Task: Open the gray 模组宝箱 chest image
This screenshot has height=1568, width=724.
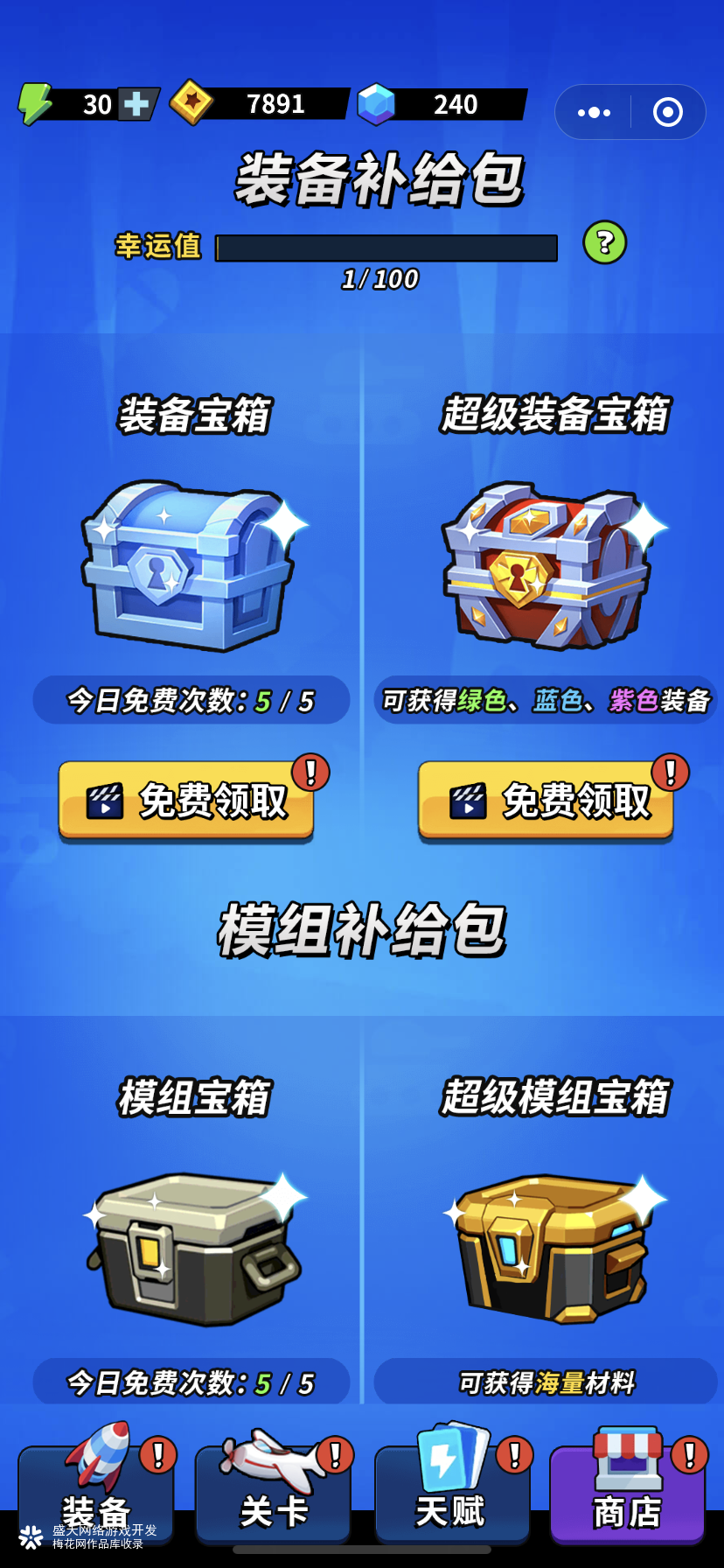Action: tap(194, 1249)
